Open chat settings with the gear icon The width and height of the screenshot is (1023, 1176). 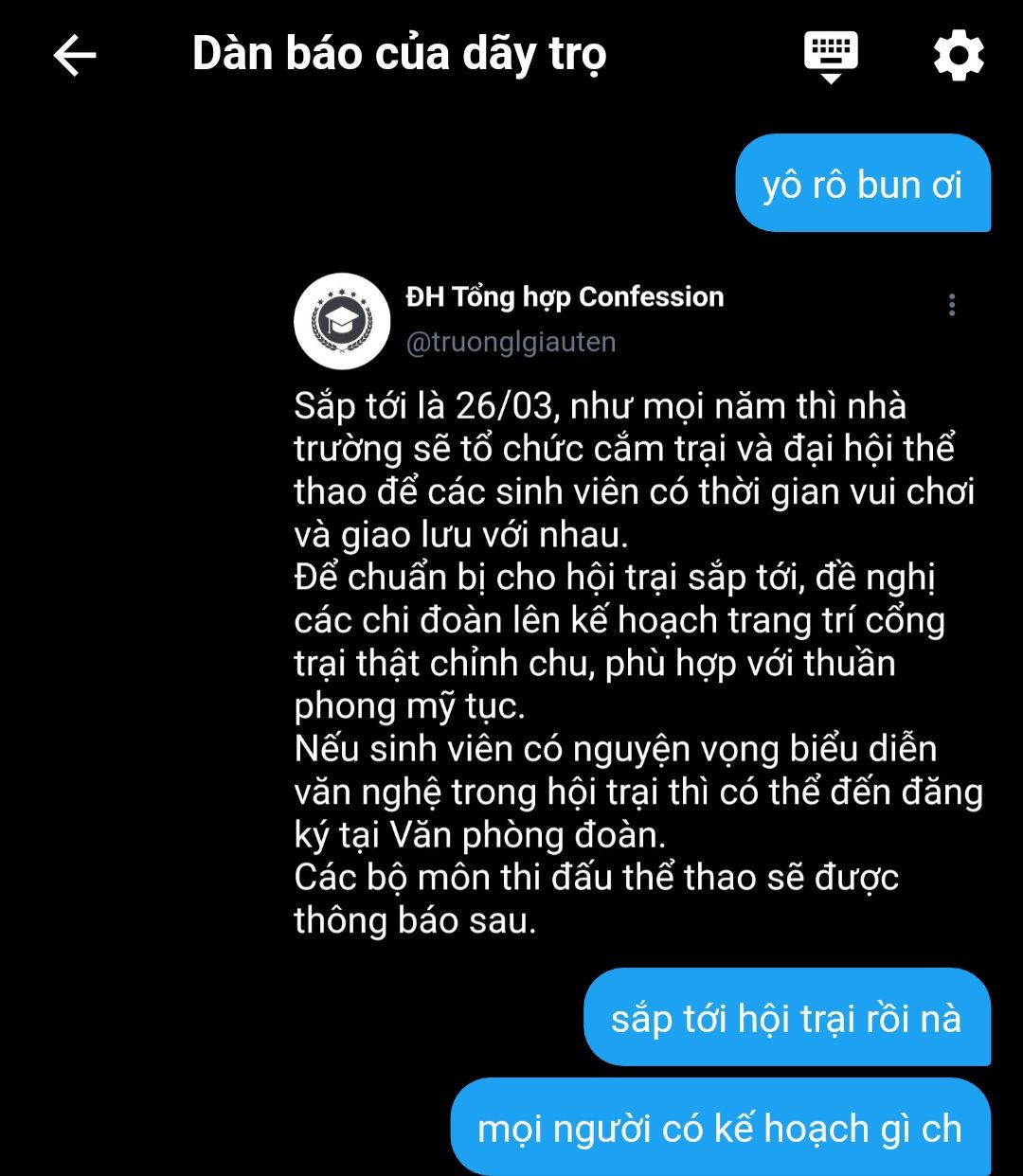tap(959, 56)
